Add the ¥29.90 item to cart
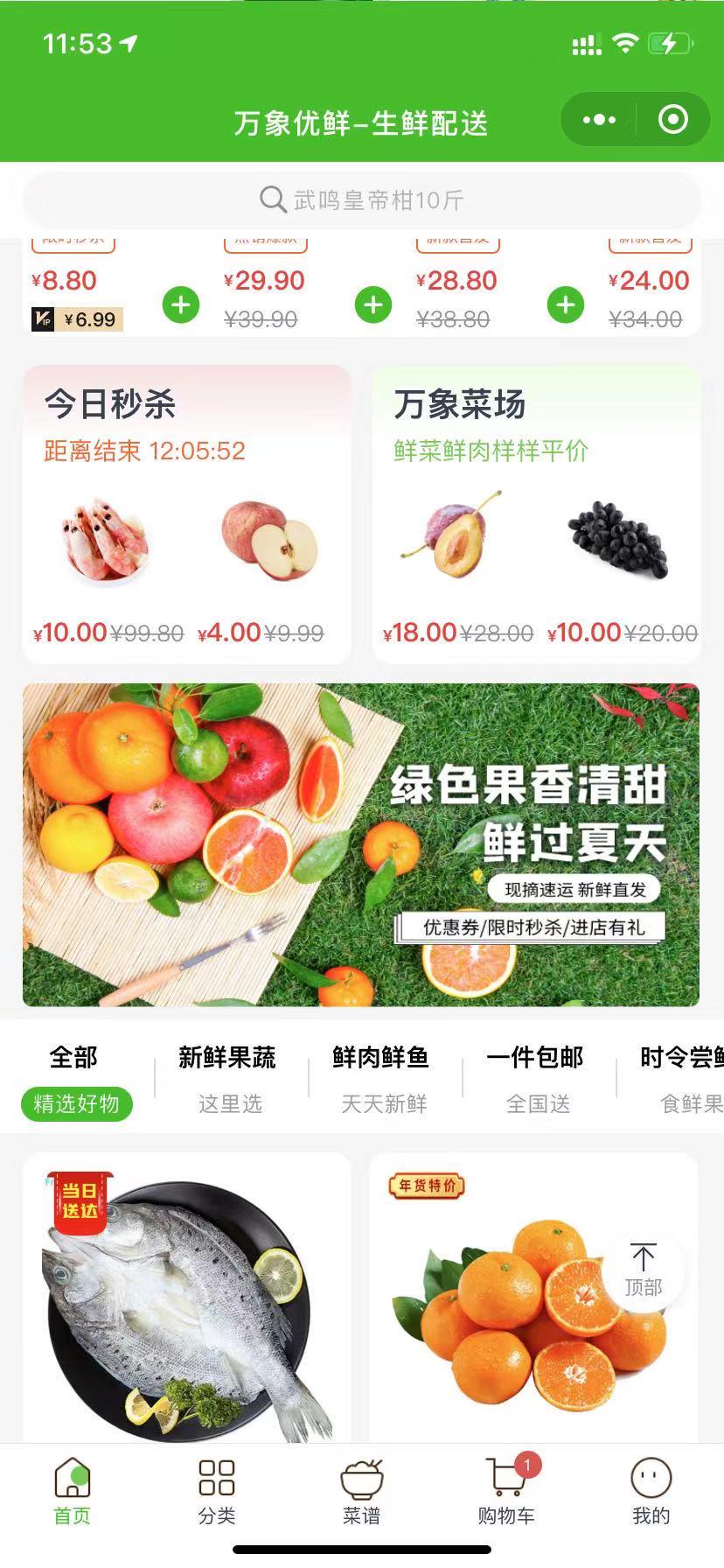 click(373, 304)
